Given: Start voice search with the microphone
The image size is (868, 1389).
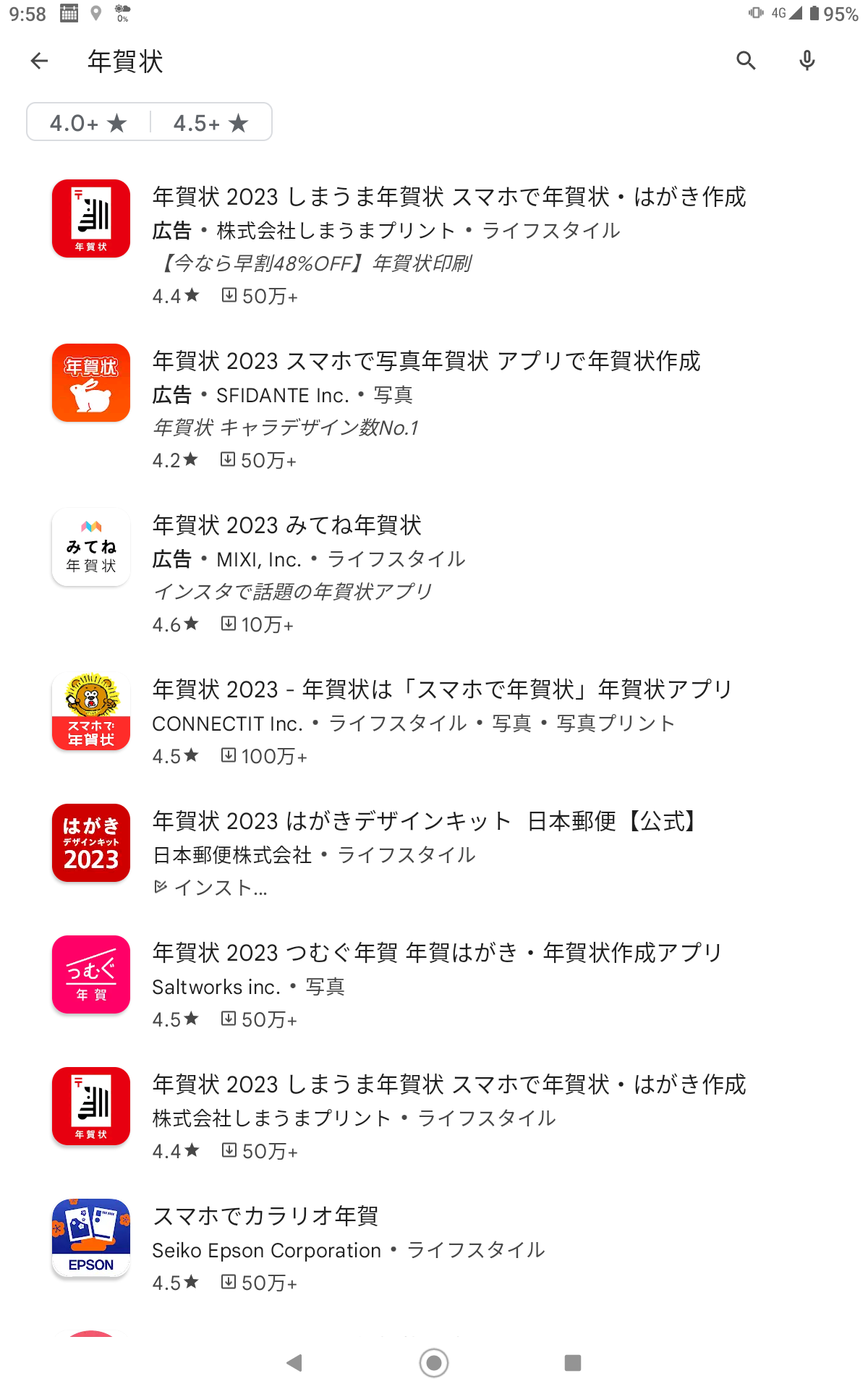Looking at the screenshot, I should pyautogui.click(x=807, y=61).
